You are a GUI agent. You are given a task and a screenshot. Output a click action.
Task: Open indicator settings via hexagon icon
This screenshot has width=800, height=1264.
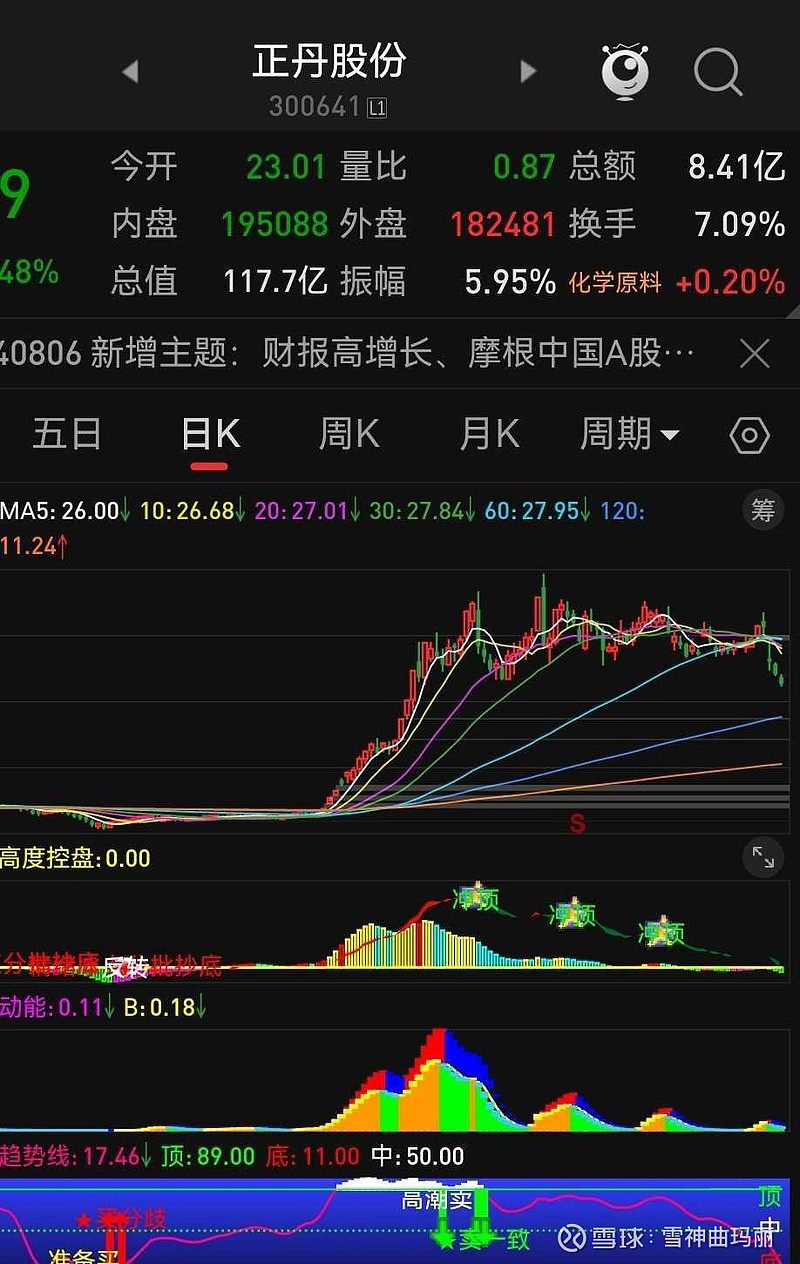tap(749, 433)
